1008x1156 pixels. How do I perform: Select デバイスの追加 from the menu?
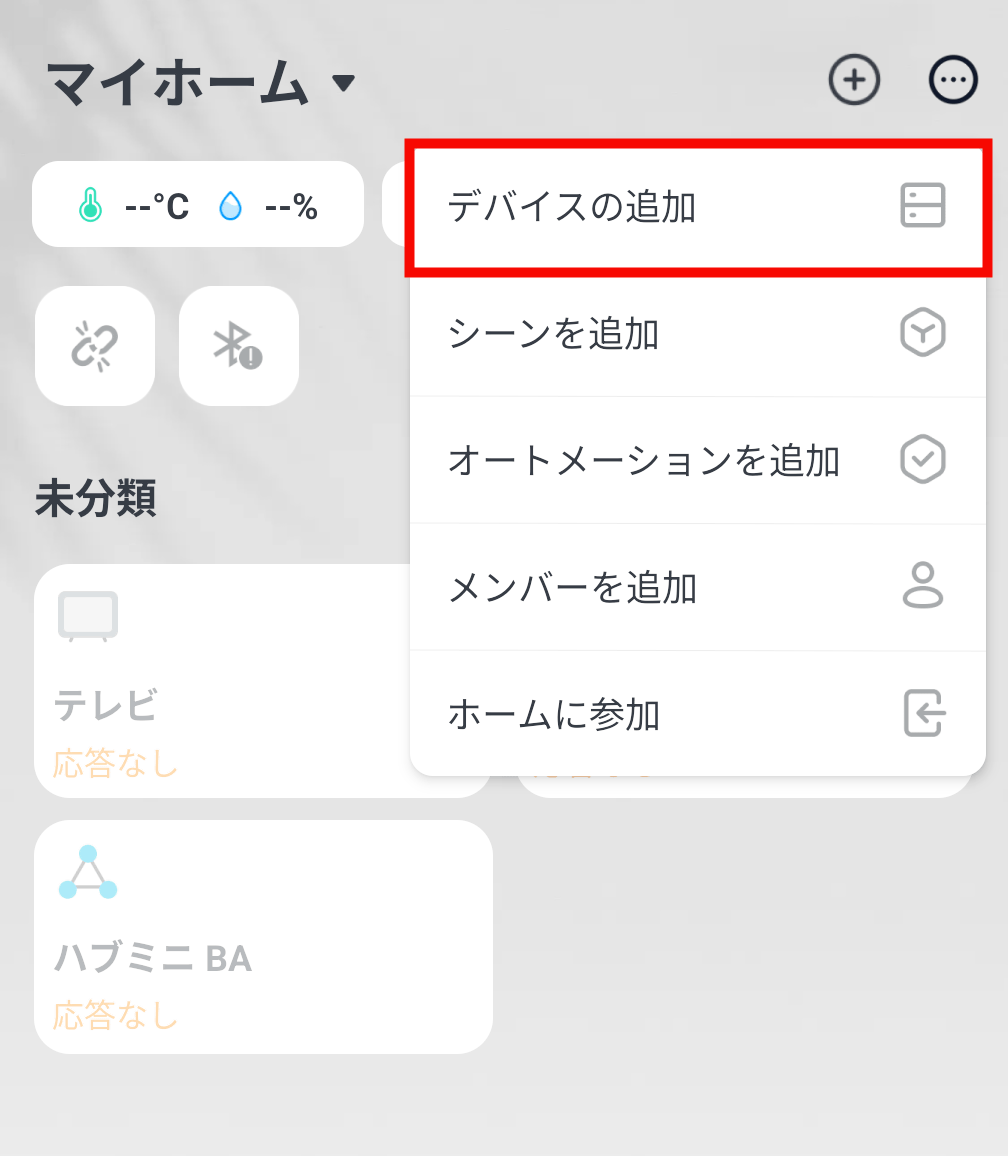pos(697,207)
